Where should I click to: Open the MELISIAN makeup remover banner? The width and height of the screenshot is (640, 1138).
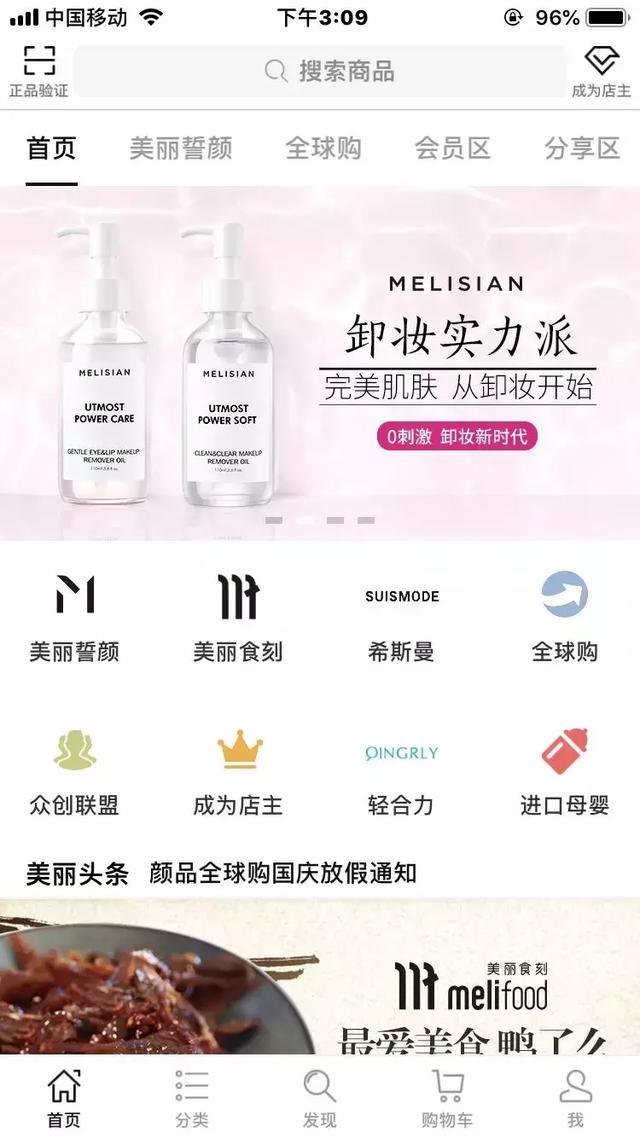[320, 362]
